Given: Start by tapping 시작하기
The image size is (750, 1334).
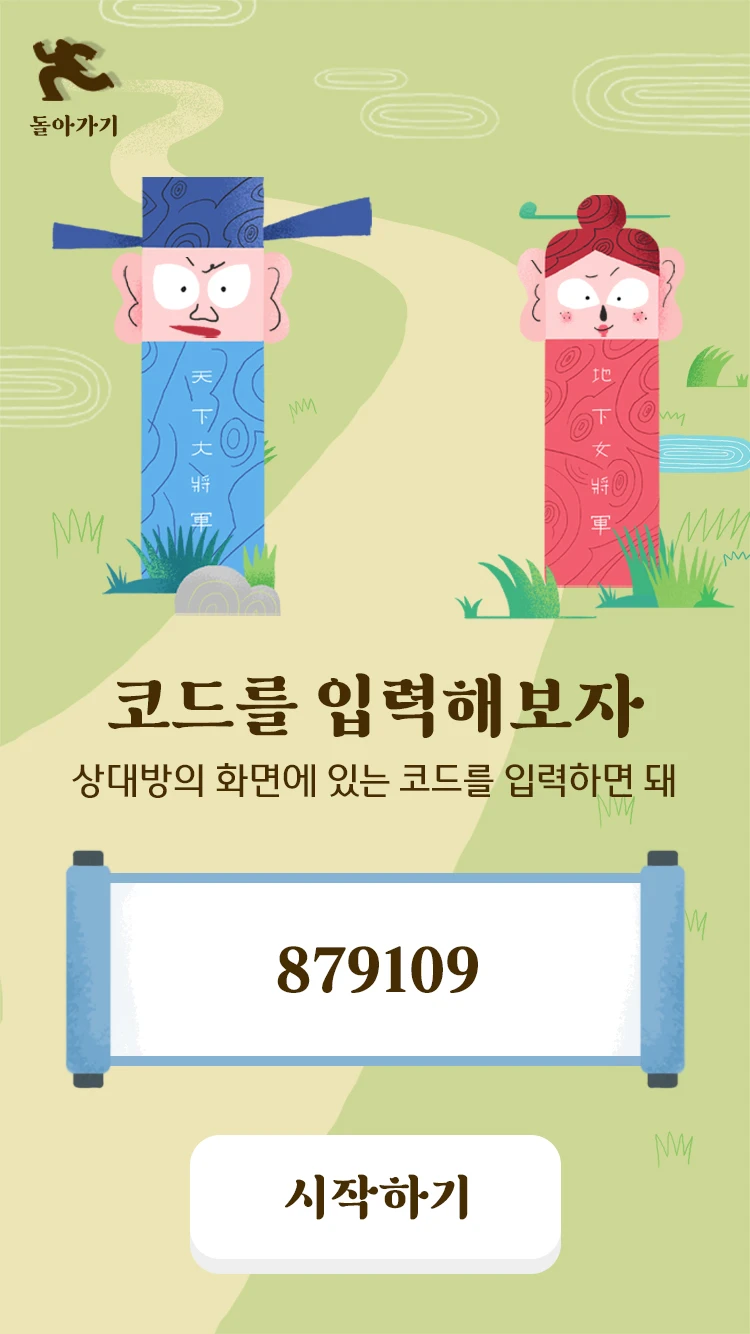Looking at the screenshot, I should point(375,1198).
